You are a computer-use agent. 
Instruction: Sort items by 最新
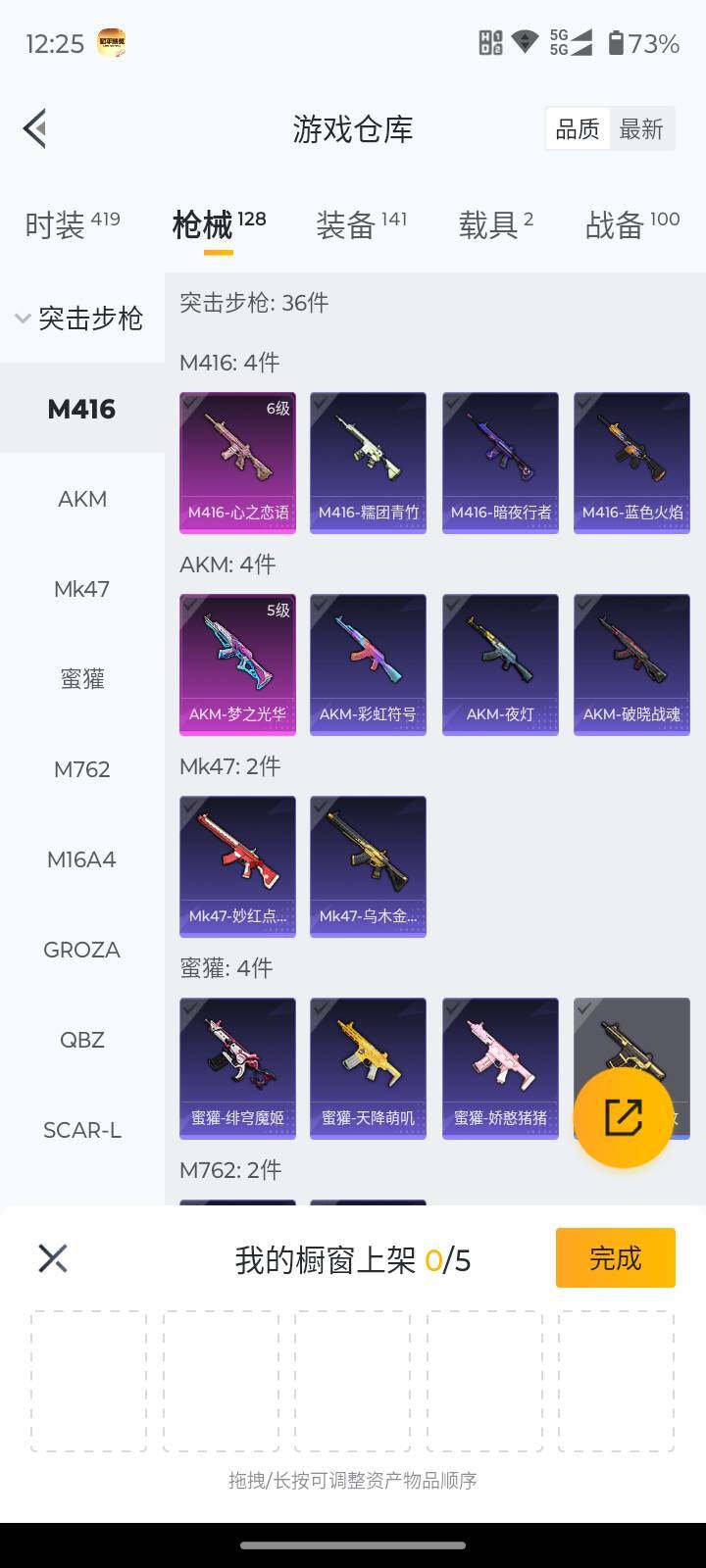click(x=641, y=128)
